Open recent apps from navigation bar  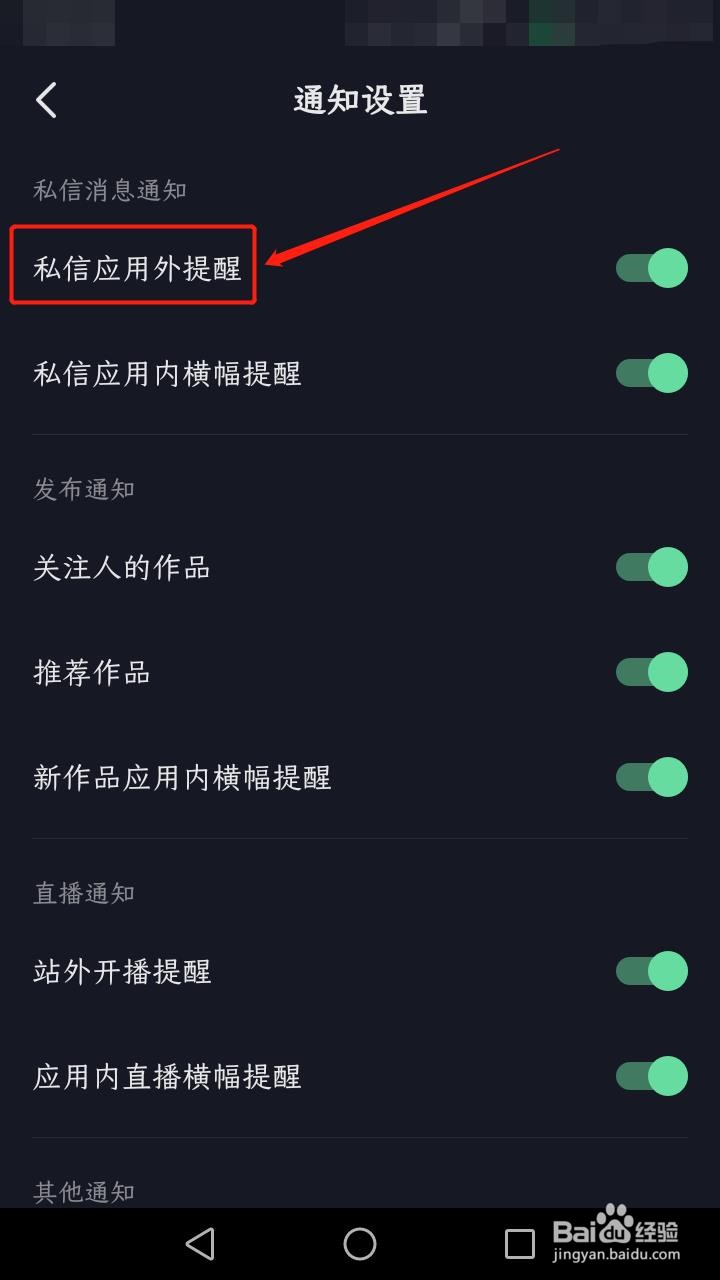(520, 1244)
